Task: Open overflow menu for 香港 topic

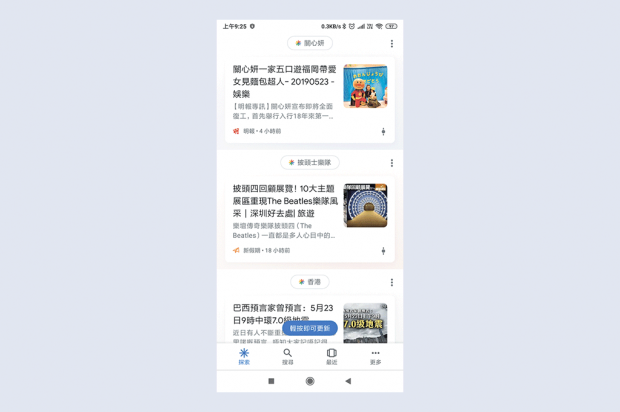Action: (x=392, y=282)
